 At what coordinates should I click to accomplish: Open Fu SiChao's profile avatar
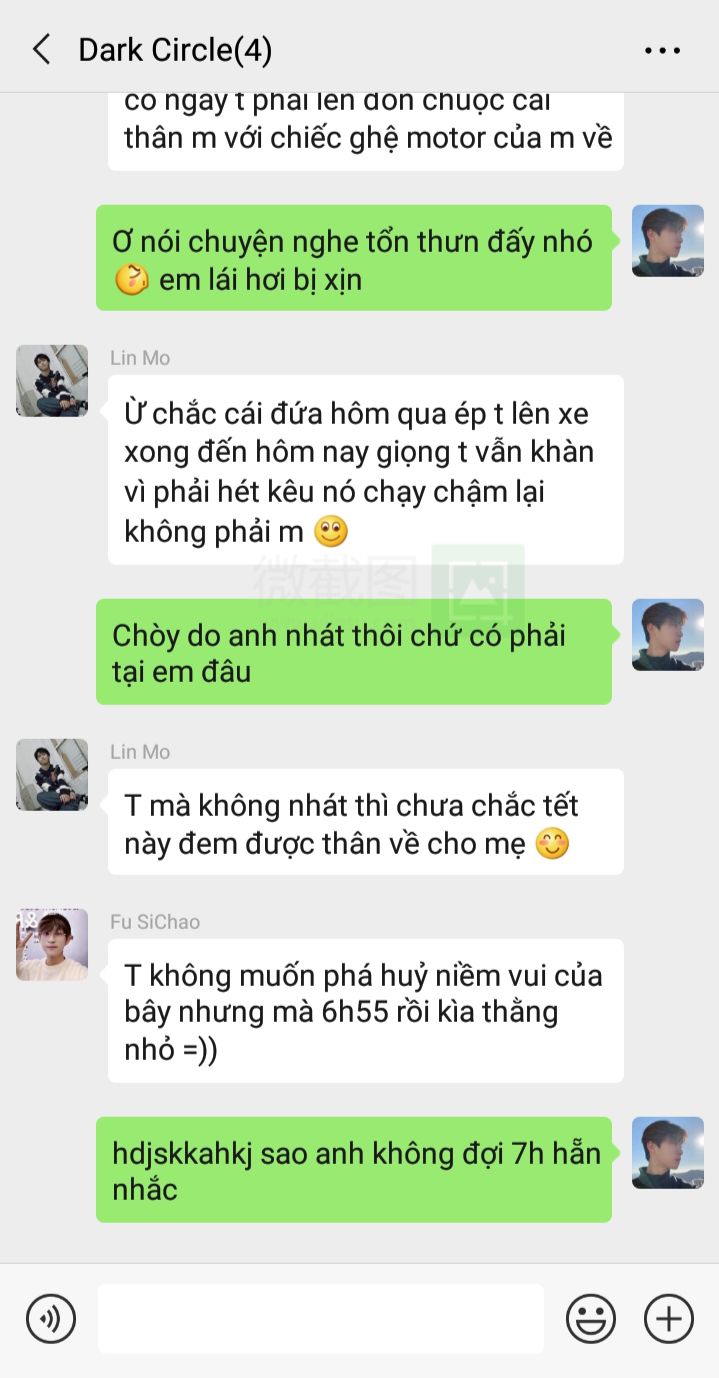(52, 945)
